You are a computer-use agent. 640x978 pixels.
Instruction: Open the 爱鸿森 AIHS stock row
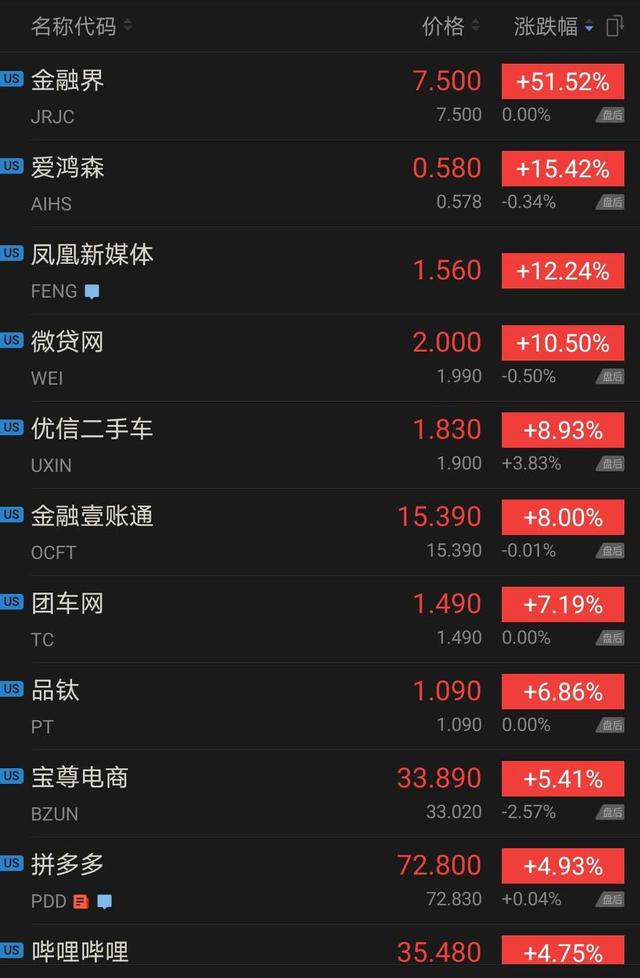(320, 184)
